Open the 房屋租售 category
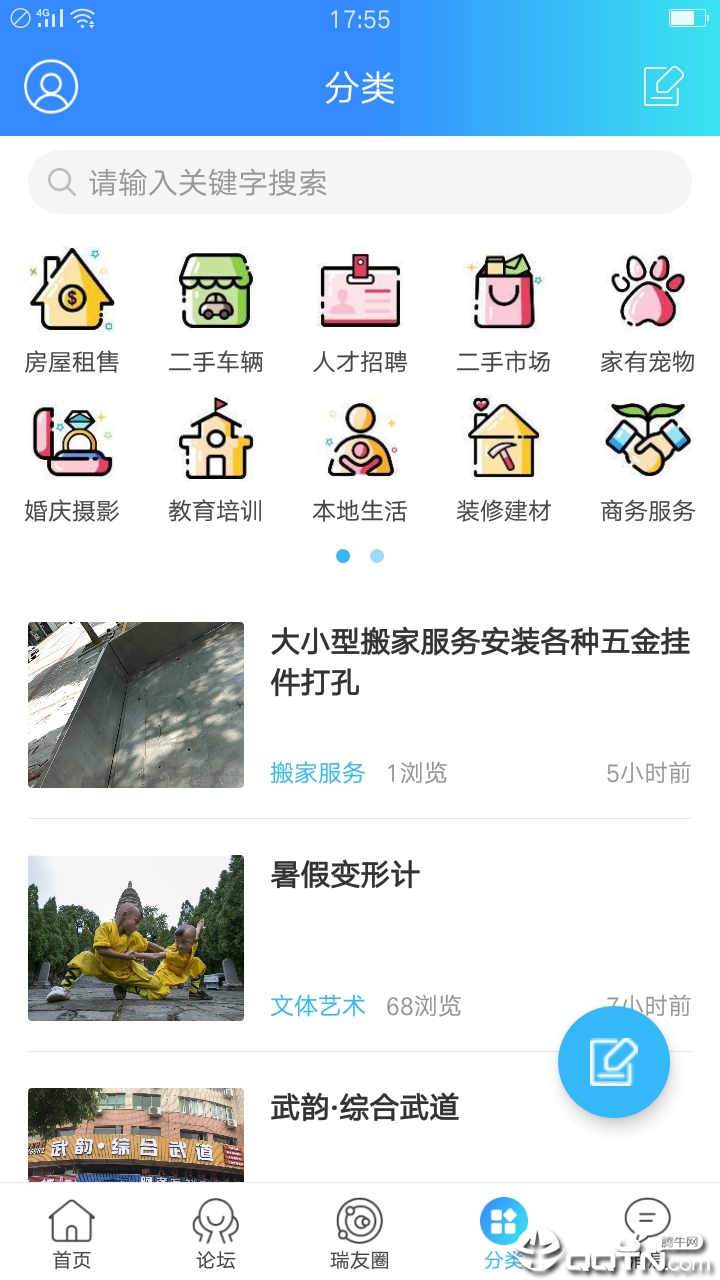This screenshot has width=720, height=1280. [72, 311]
